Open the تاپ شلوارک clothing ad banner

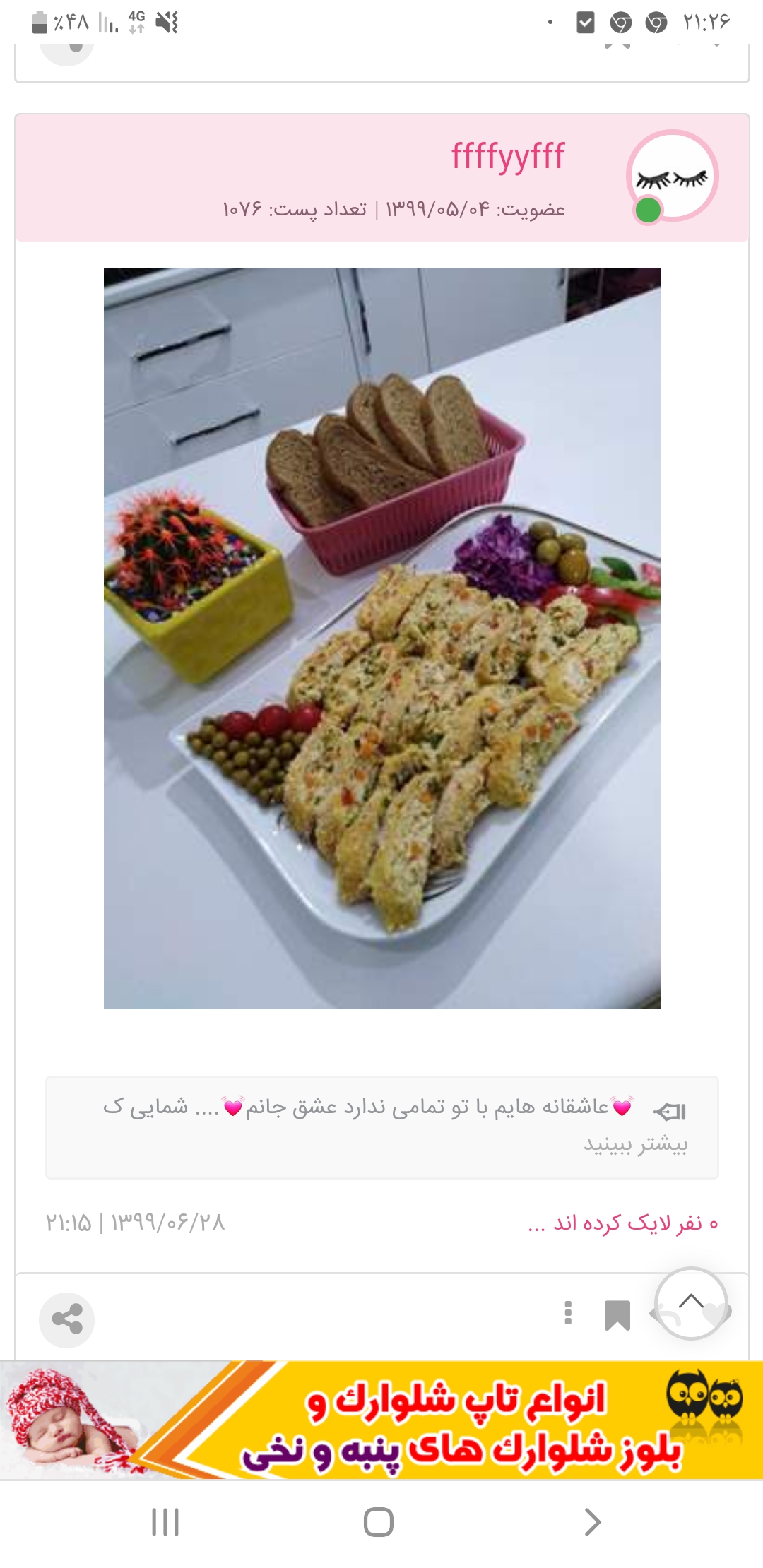point(381,1420)
